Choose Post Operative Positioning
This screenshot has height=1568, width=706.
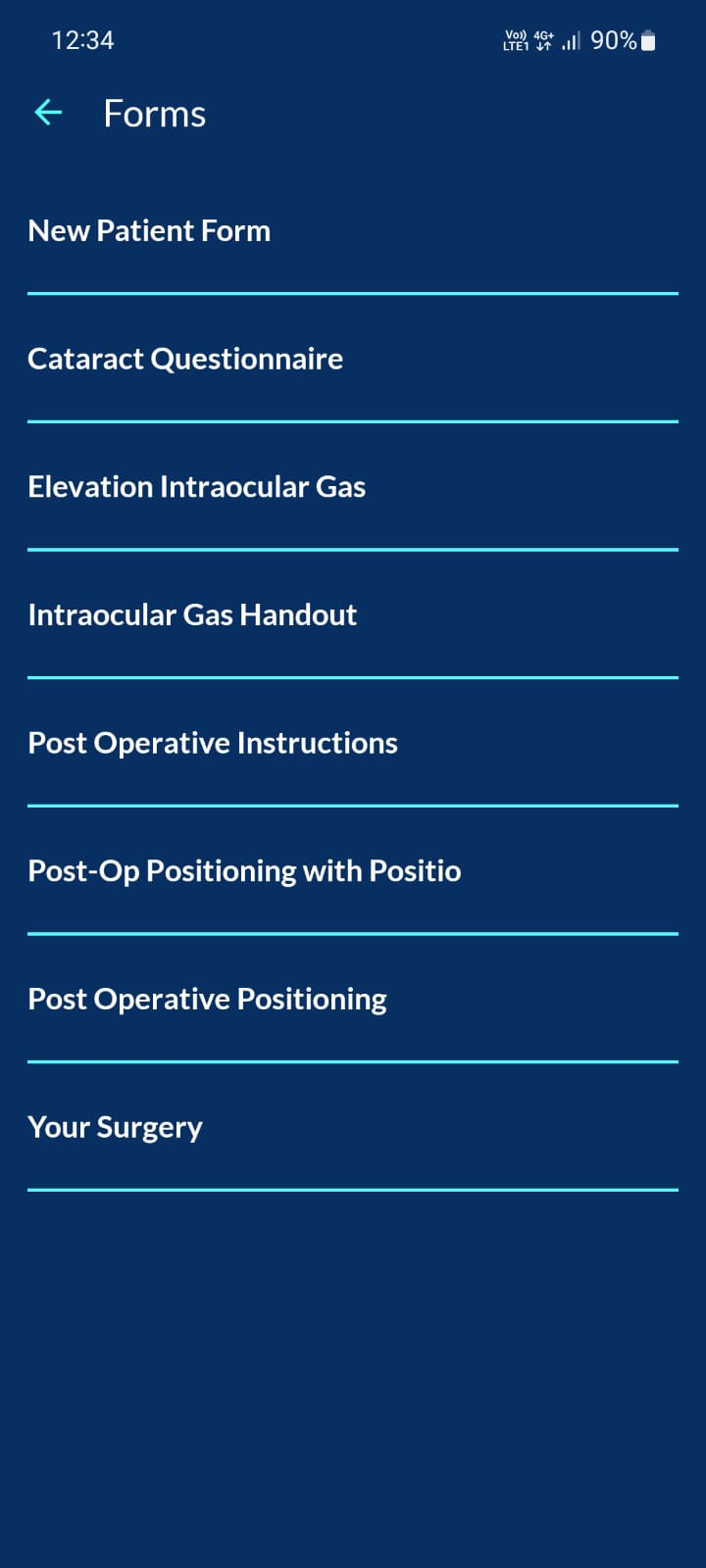click(353, 1000)
